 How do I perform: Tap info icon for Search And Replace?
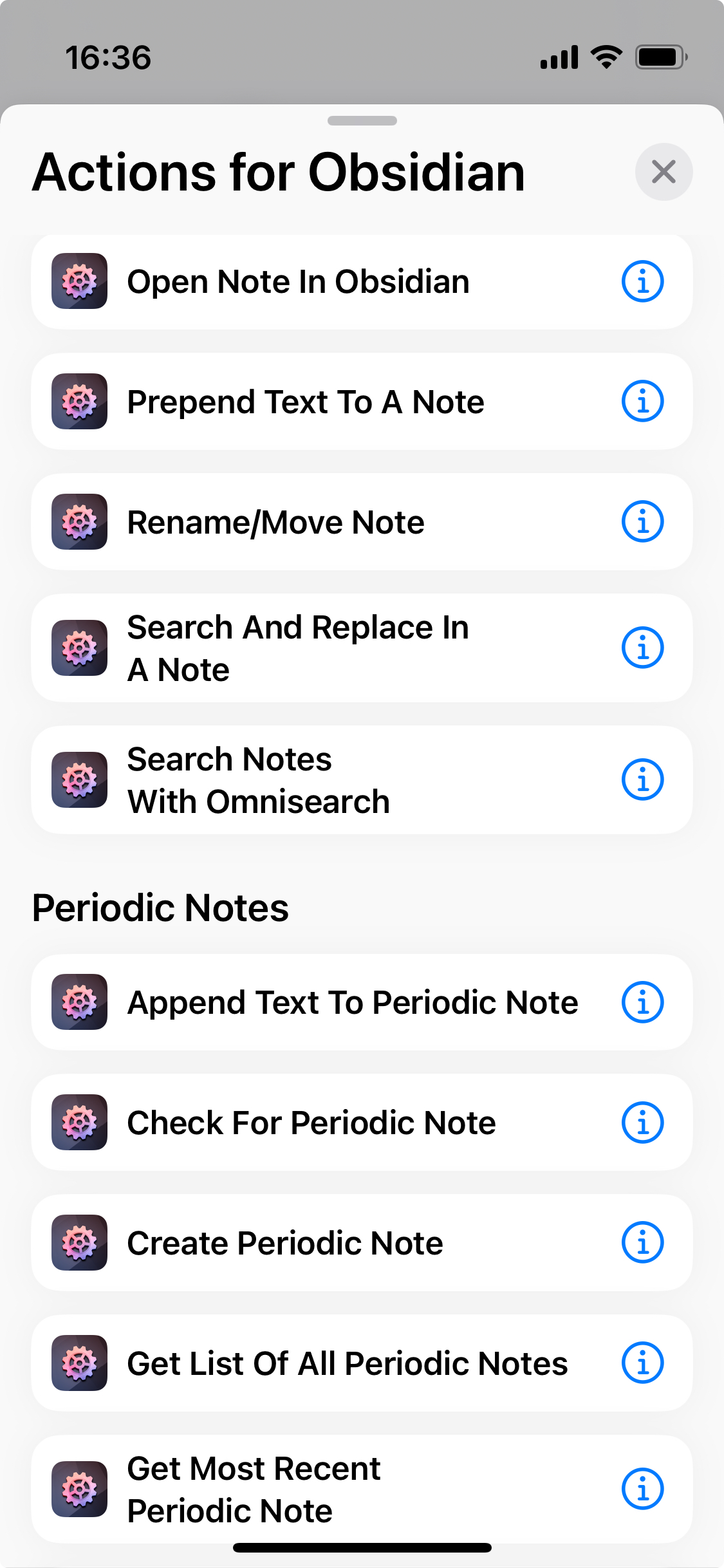[642, 648]
